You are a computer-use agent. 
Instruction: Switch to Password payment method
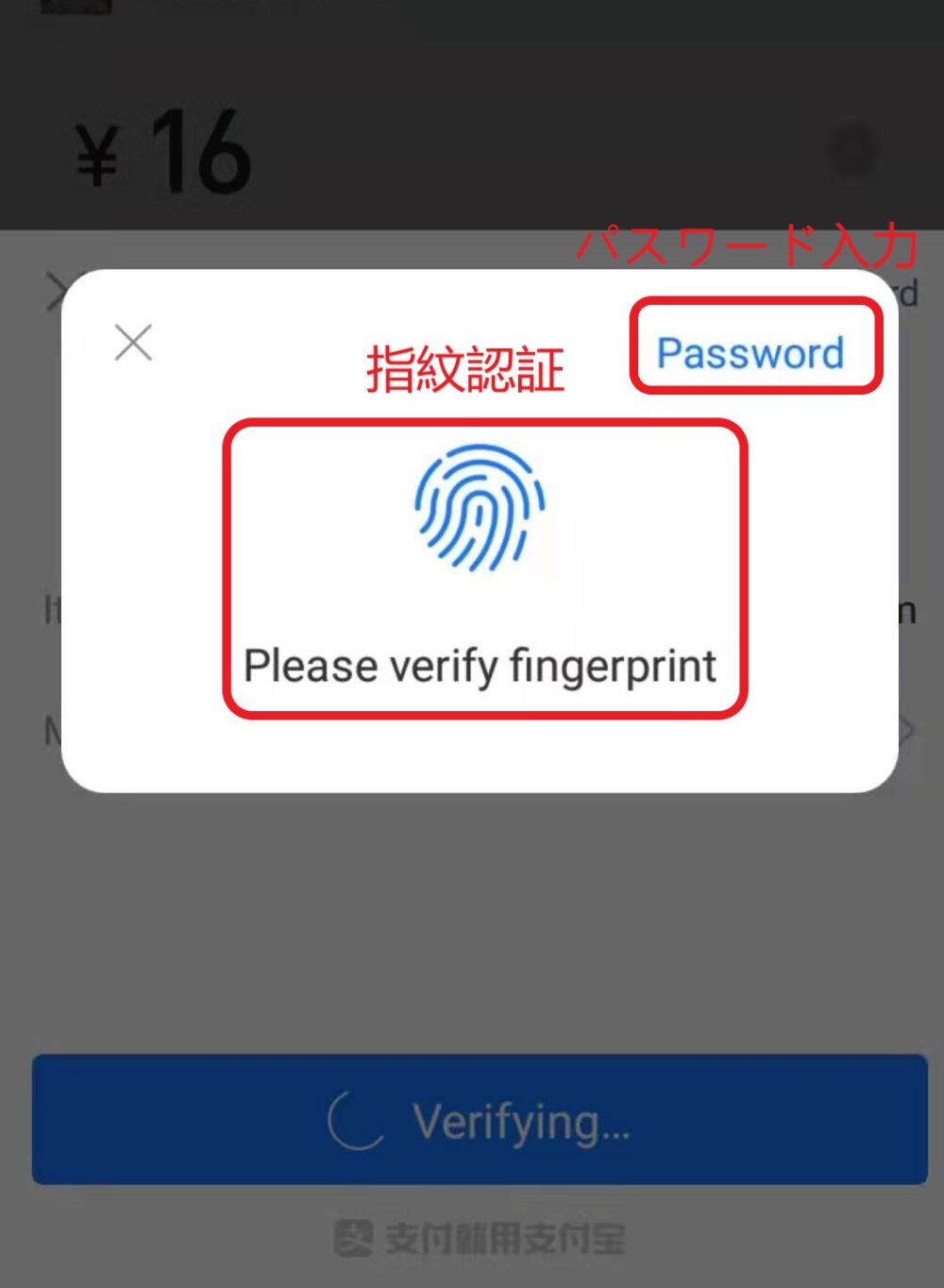coord(750,353)
